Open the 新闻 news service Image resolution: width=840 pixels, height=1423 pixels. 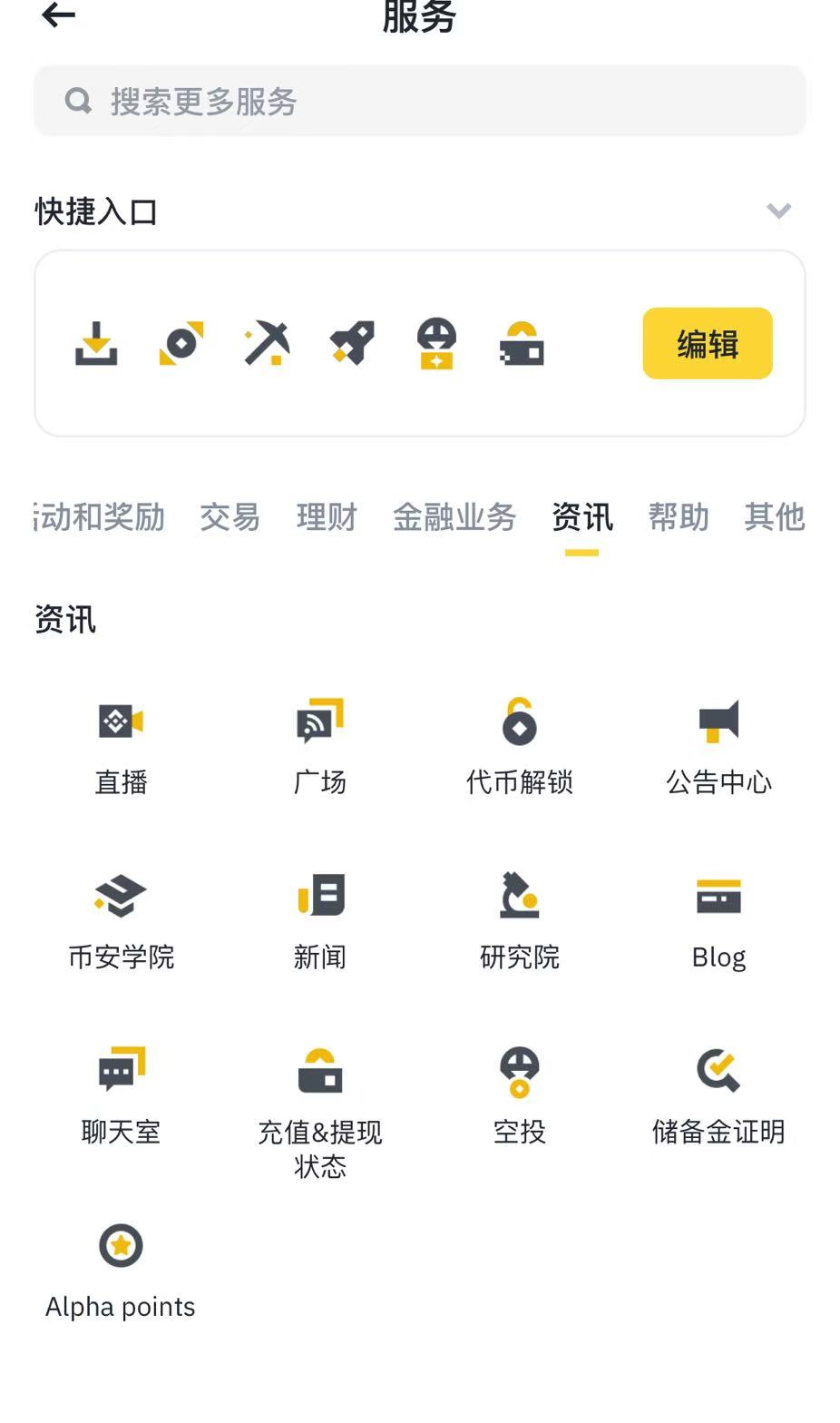pyautogui.click(x=320, y=918)
